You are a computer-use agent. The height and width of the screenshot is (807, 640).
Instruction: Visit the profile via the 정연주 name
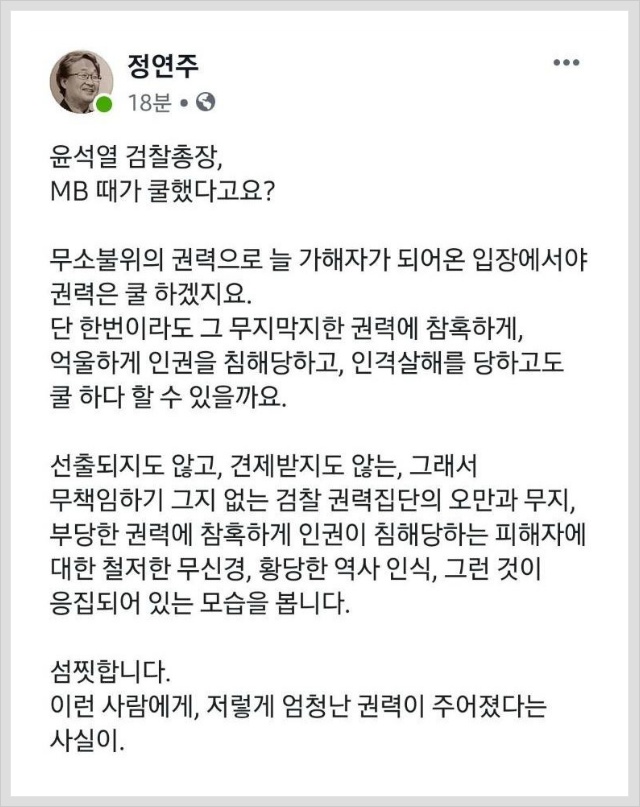(163, 64)
